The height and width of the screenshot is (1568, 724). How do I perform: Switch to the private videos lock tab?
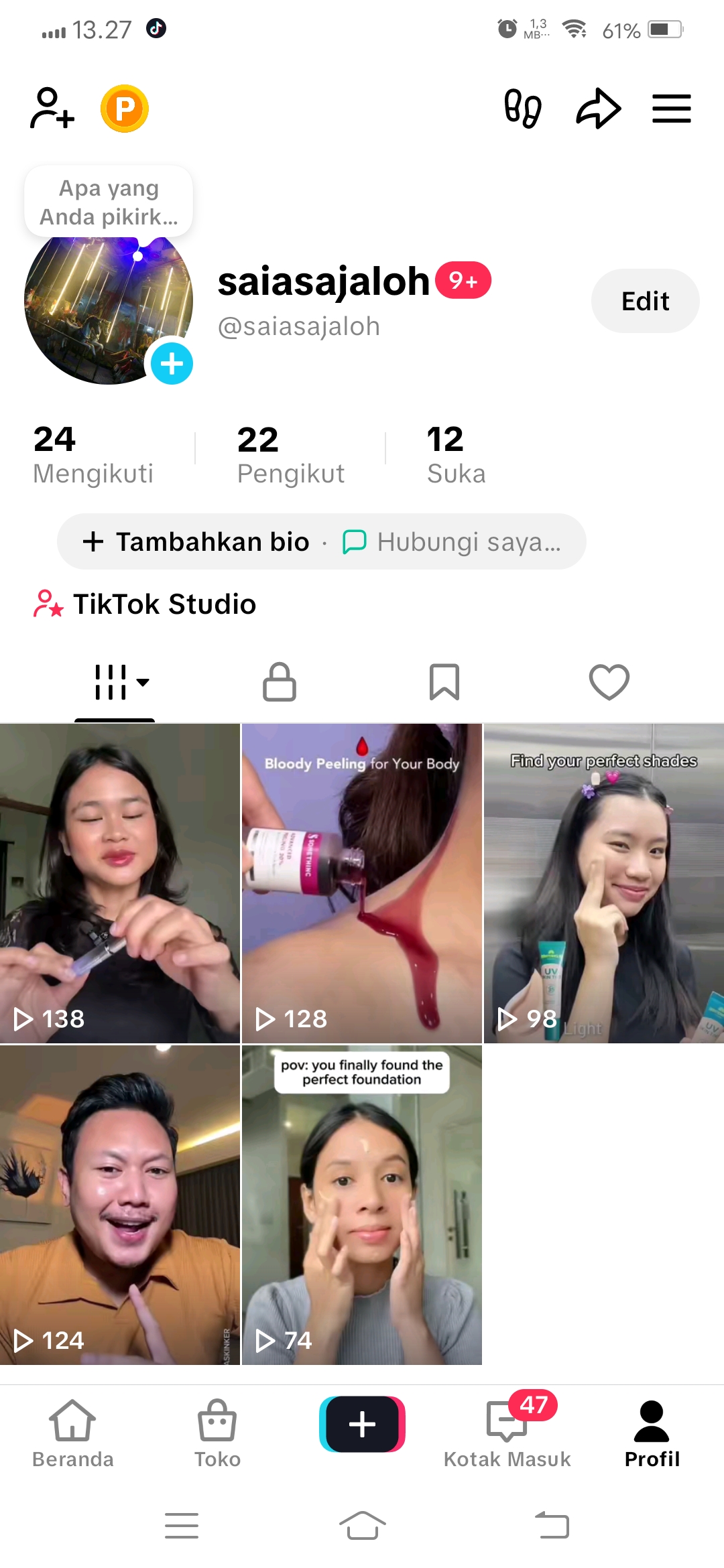pos(280,682)
